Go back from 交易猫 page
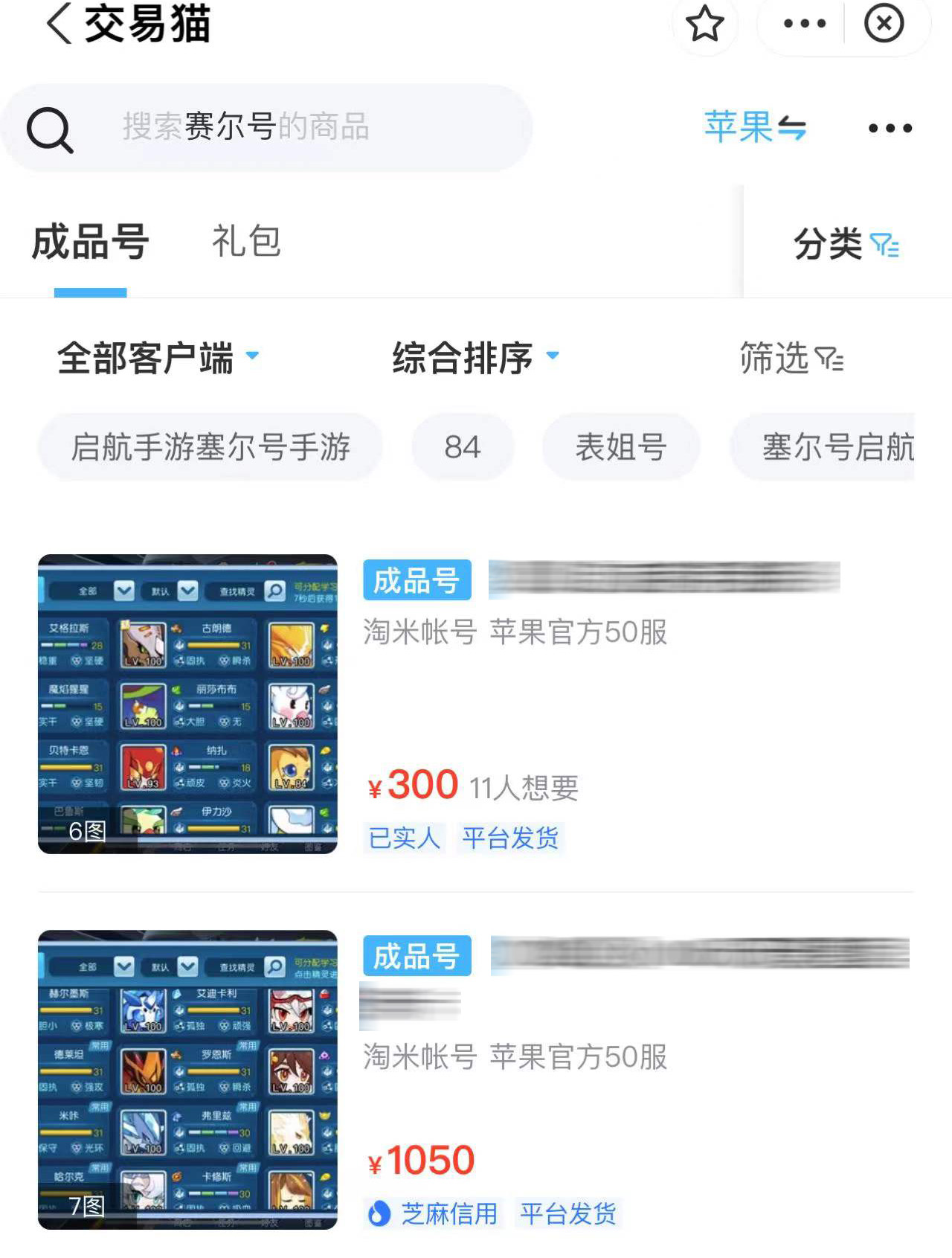 tap(59, 24)
